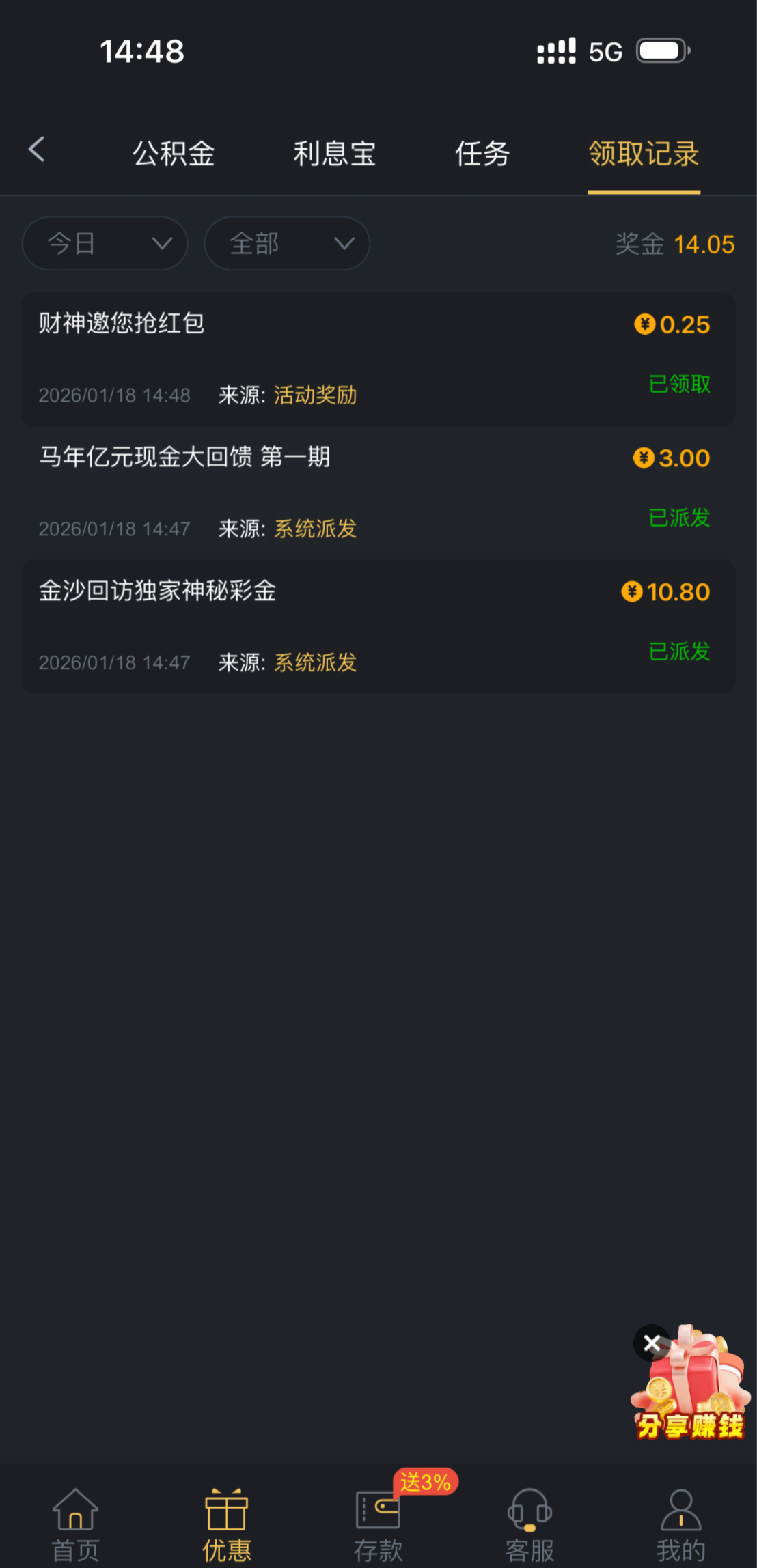Dismiss the 分享赚钱 floating banner
The image size is (757, 1568).
652,1344
